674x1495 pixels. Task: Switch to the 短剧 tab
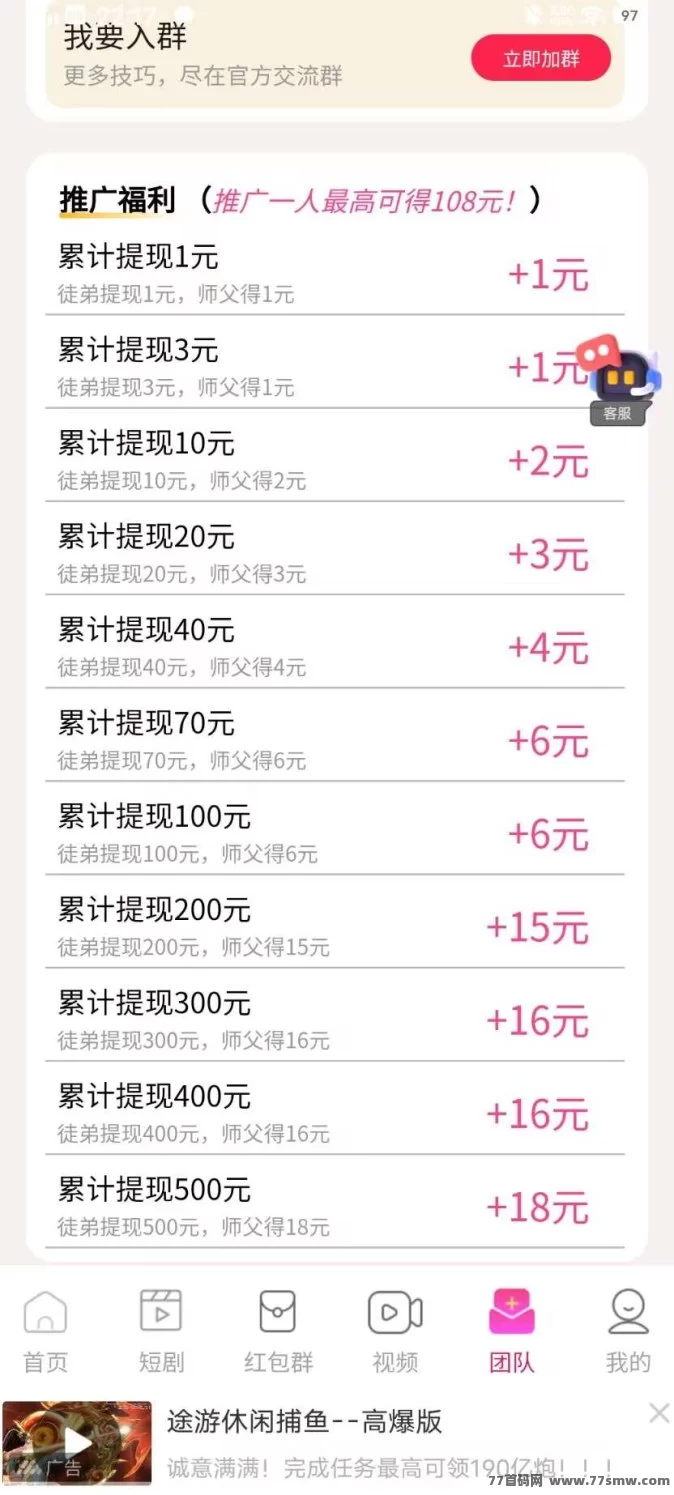(161, 1331)
